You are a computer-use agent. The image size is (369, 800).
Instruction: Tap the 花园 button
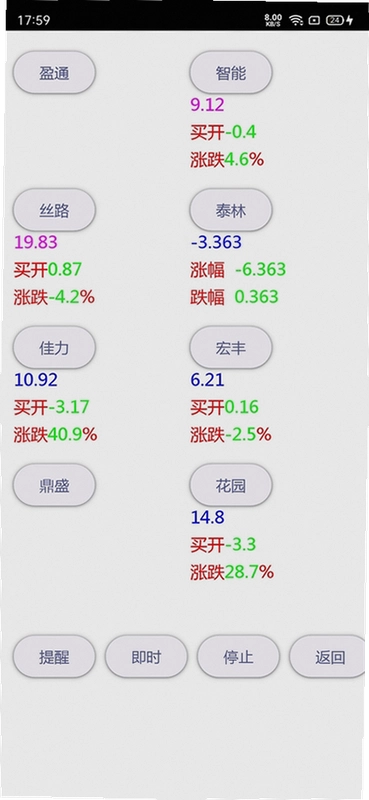(x=231, y=485)
